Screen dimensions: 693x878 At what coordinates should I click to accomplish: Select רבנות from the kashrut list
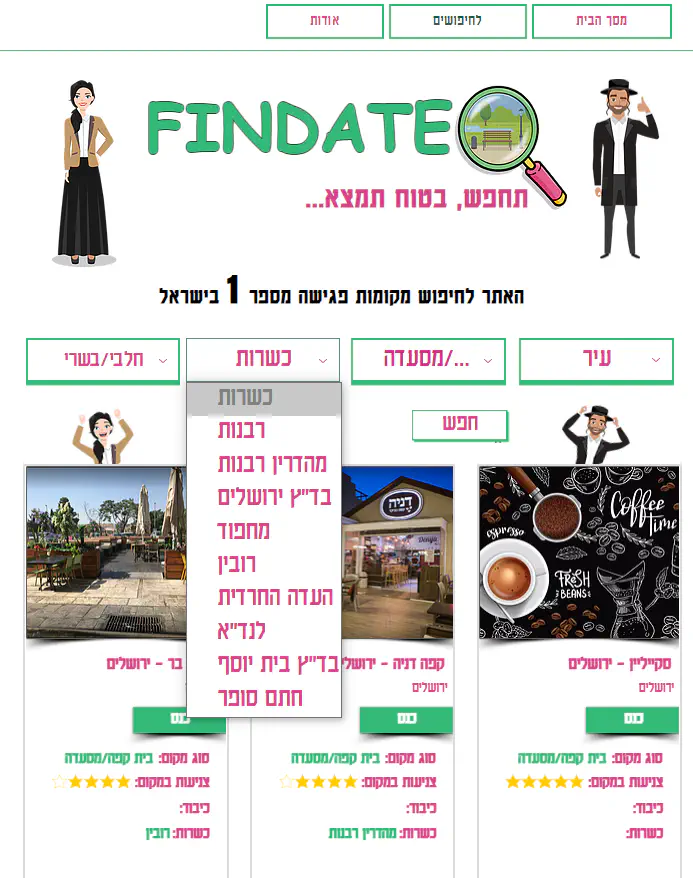tap(242, 431)
